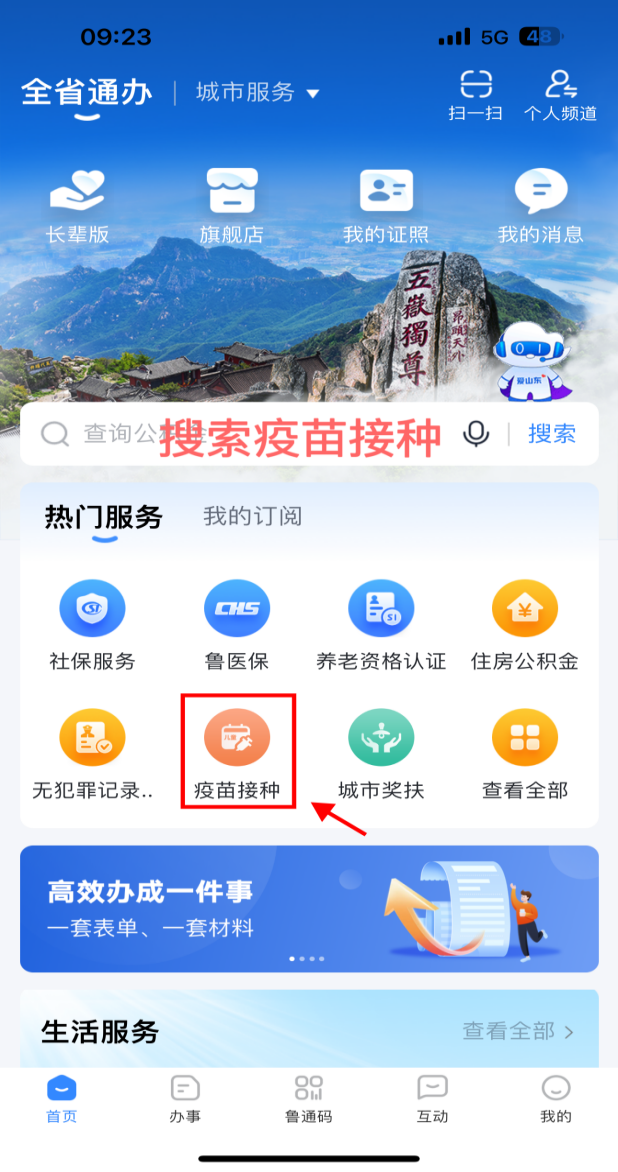The image size is (618, 1172).
Task: Select 查看全部 in hot services
Action: pos(525,752)
